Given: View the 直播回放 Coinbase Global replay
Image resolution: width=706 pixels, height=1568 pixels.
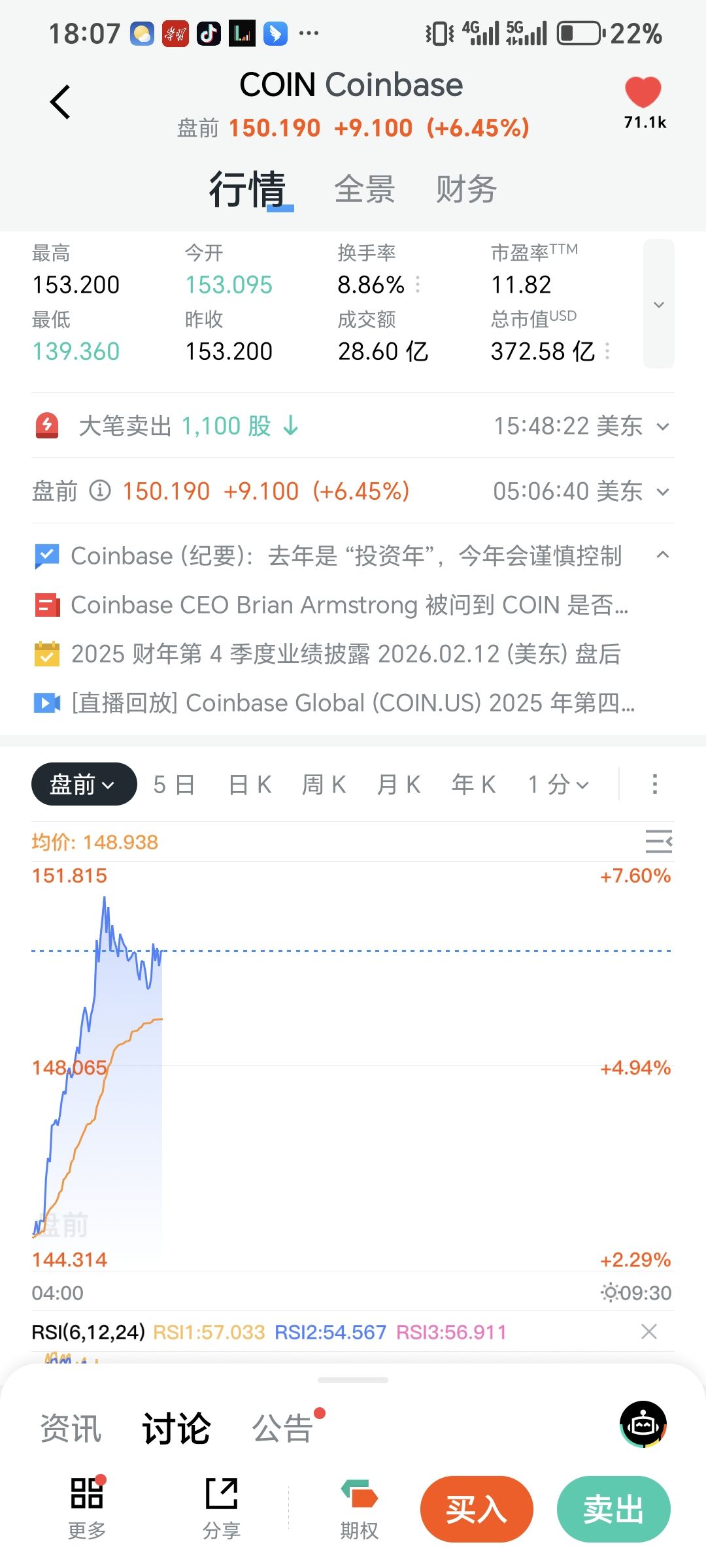Looking at the screenshot, I should tap(352, 703).
